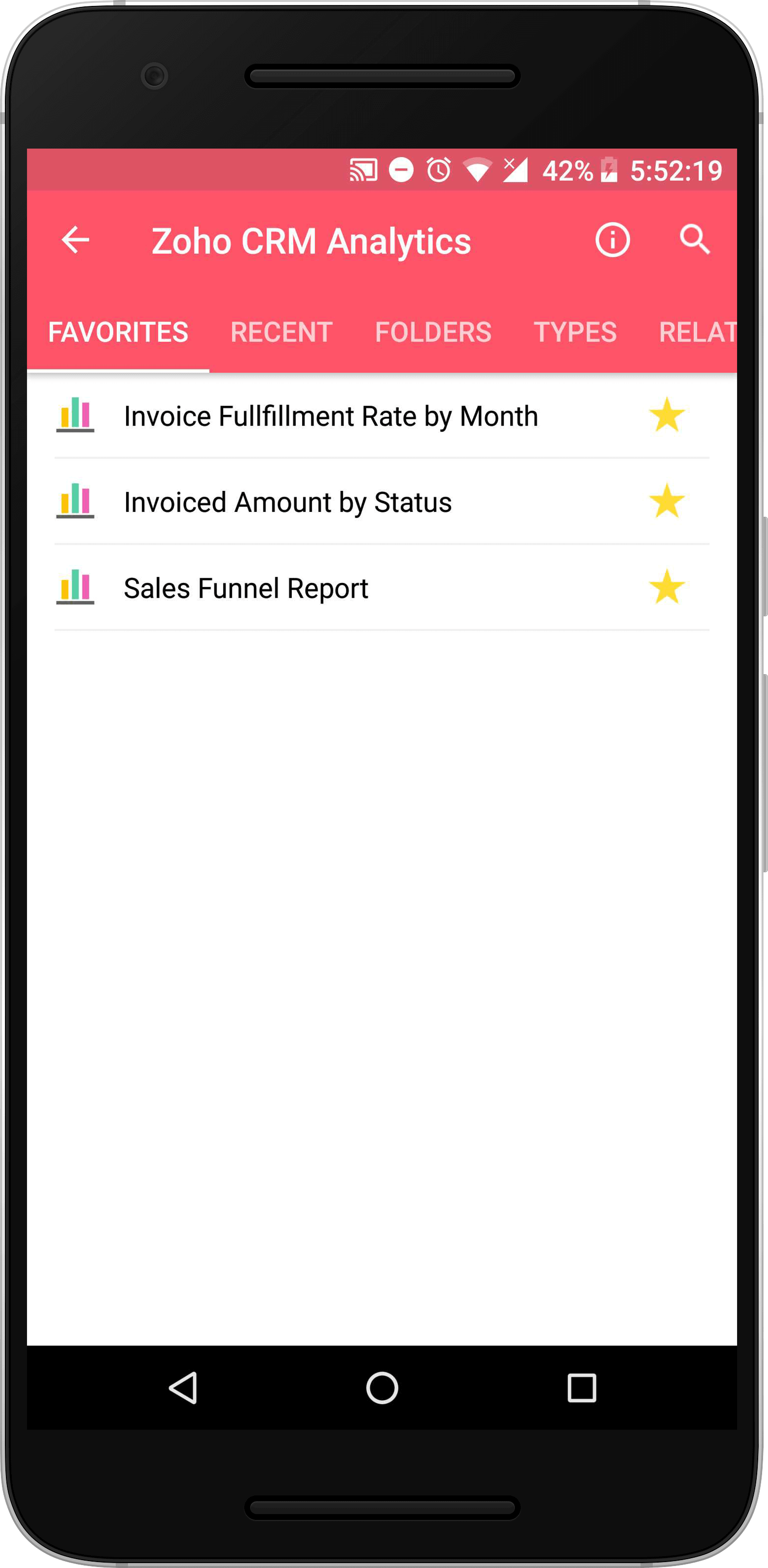Screen dimensions: 768x1568
Task: Switch to the Types tab
Action: pos(575,332)
